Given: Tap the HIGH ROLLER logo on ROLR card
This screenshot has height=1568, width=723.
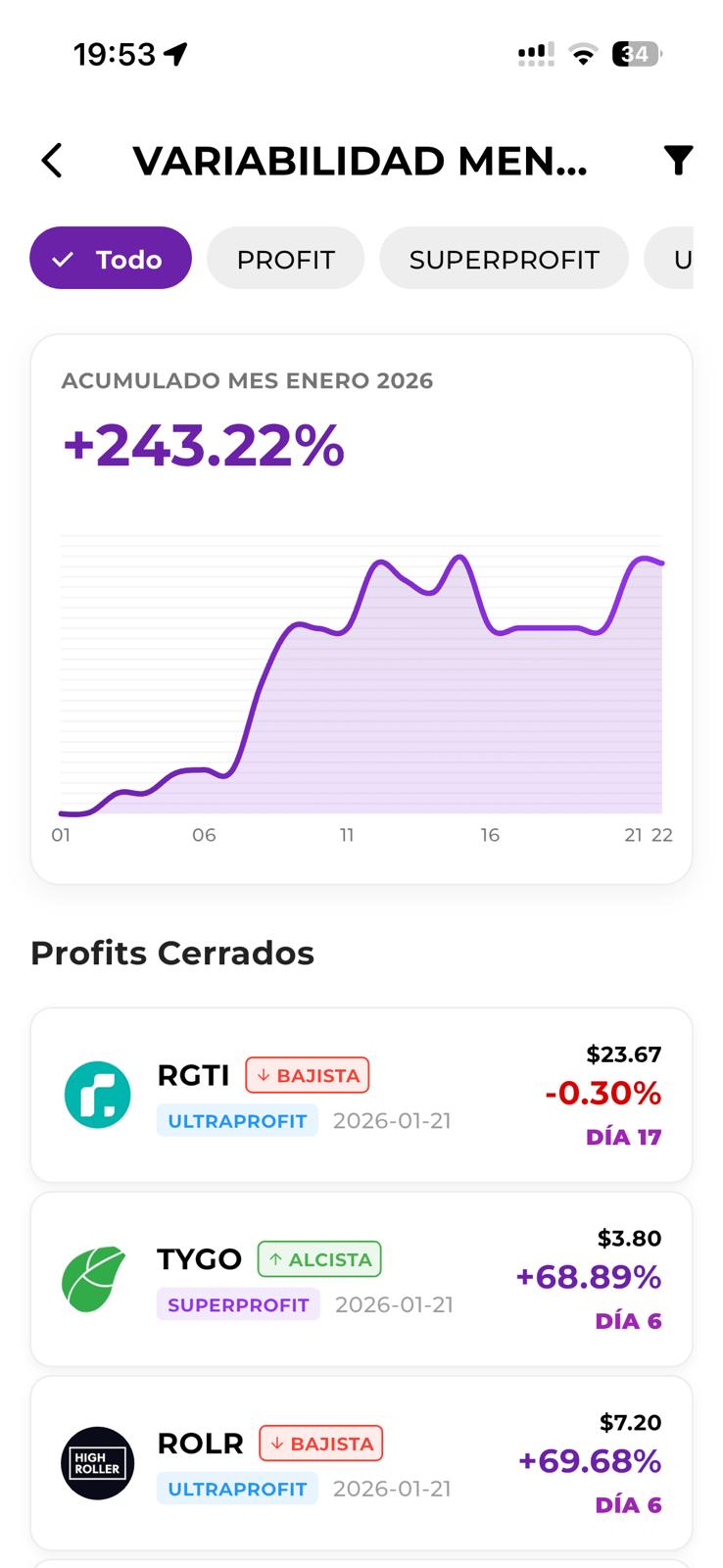Looking at the screenshot, I should 97,1463.
